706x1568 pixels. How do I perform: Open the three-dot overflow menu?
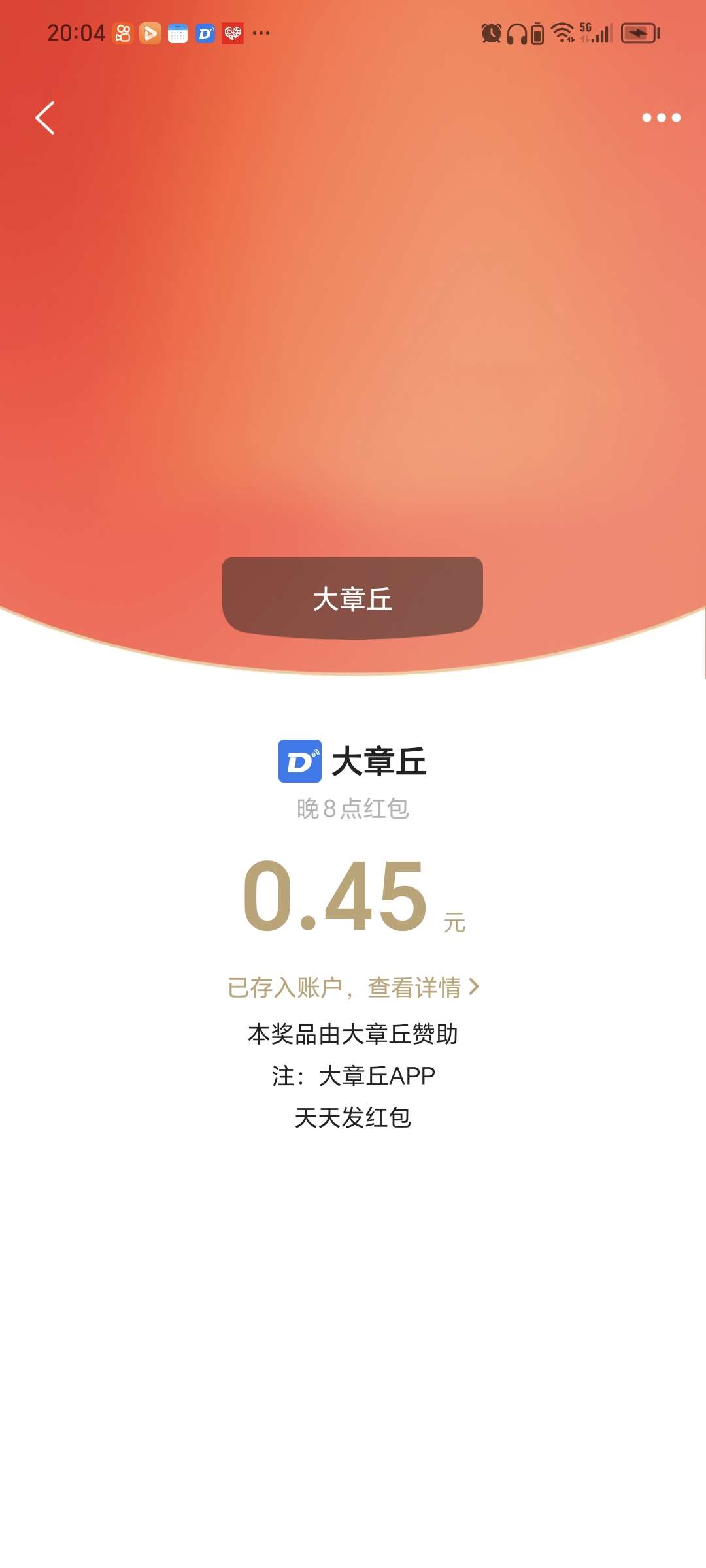coord(661,118)
